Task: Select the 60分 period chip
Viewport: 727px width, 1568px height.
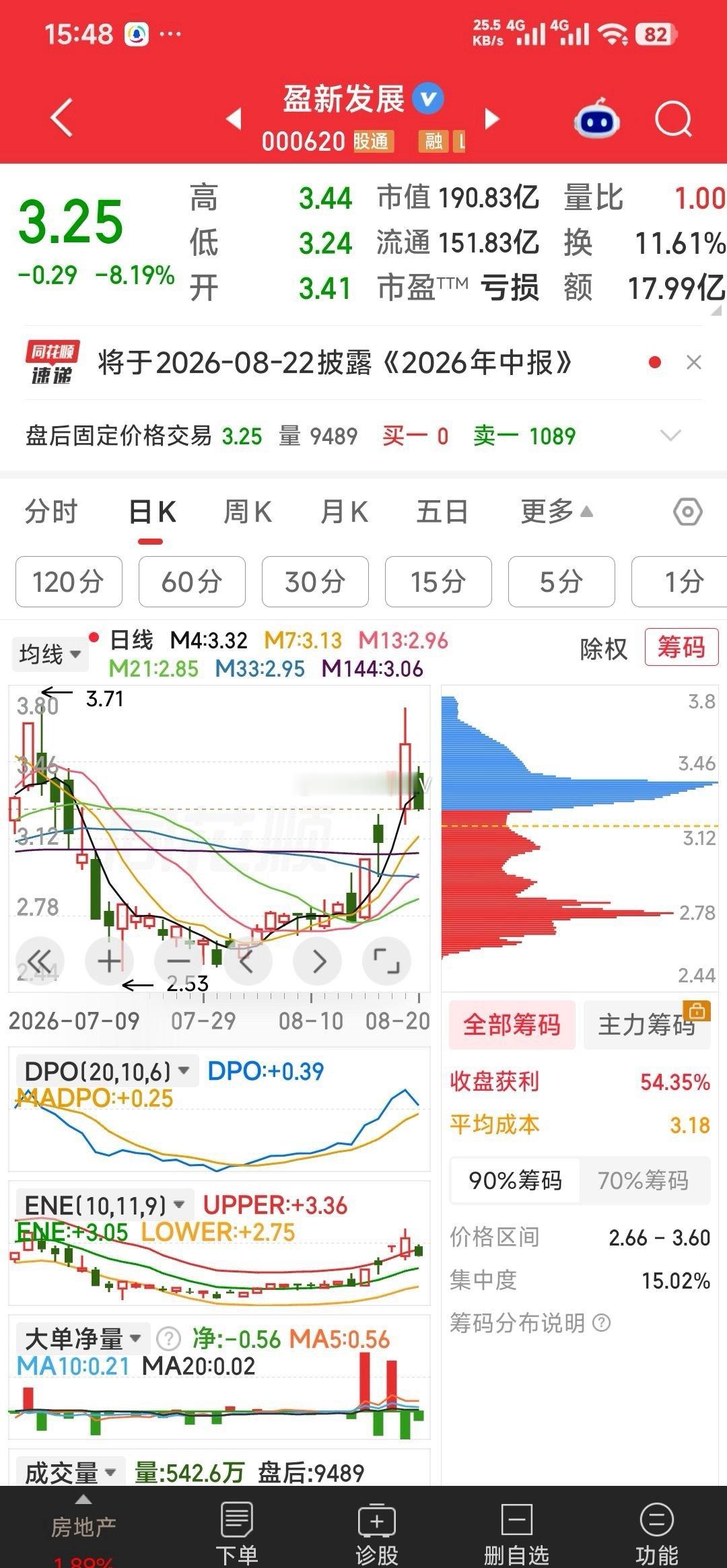Action: 192,582
